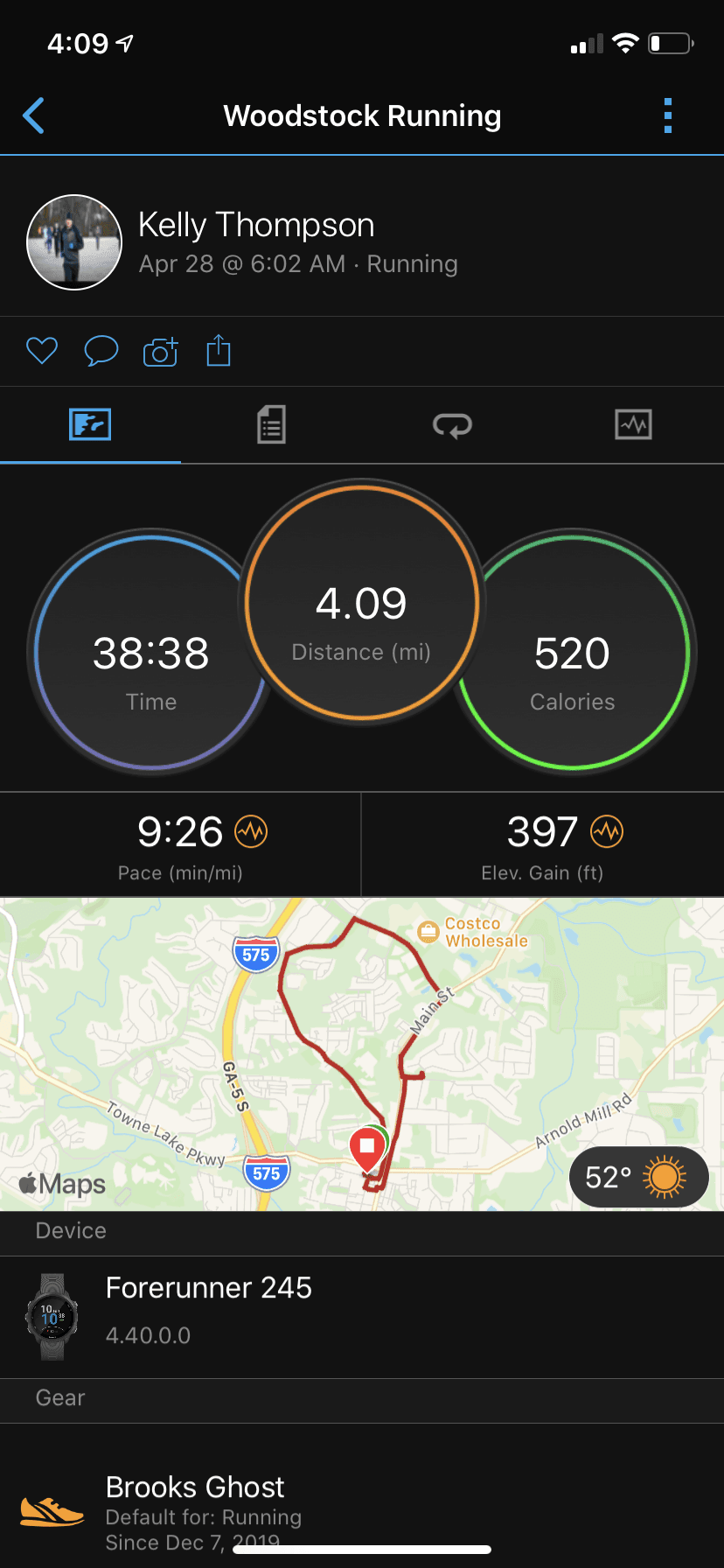Open the three-dot overflow menu

(667, 115)
